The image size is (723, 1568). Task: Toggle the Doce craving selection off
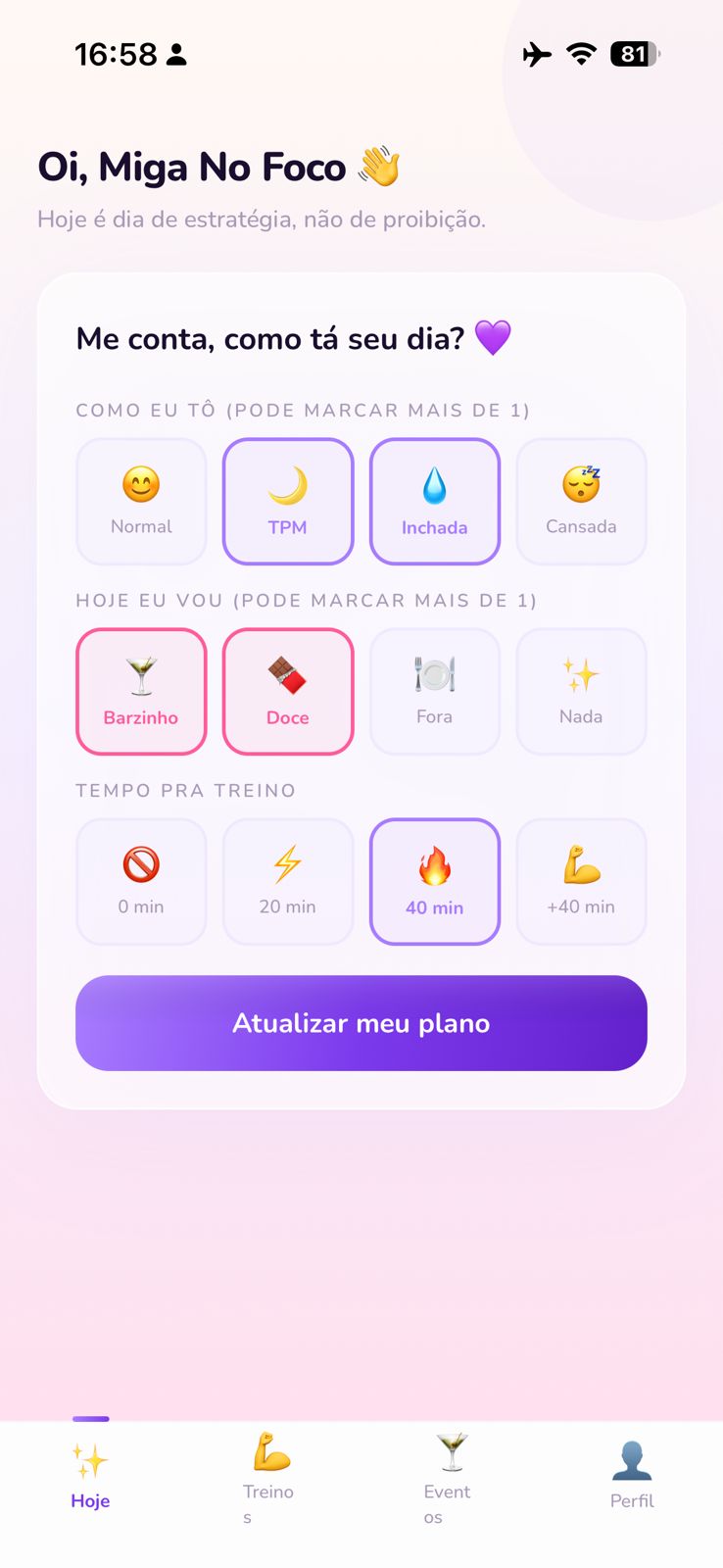coord(288,691)
